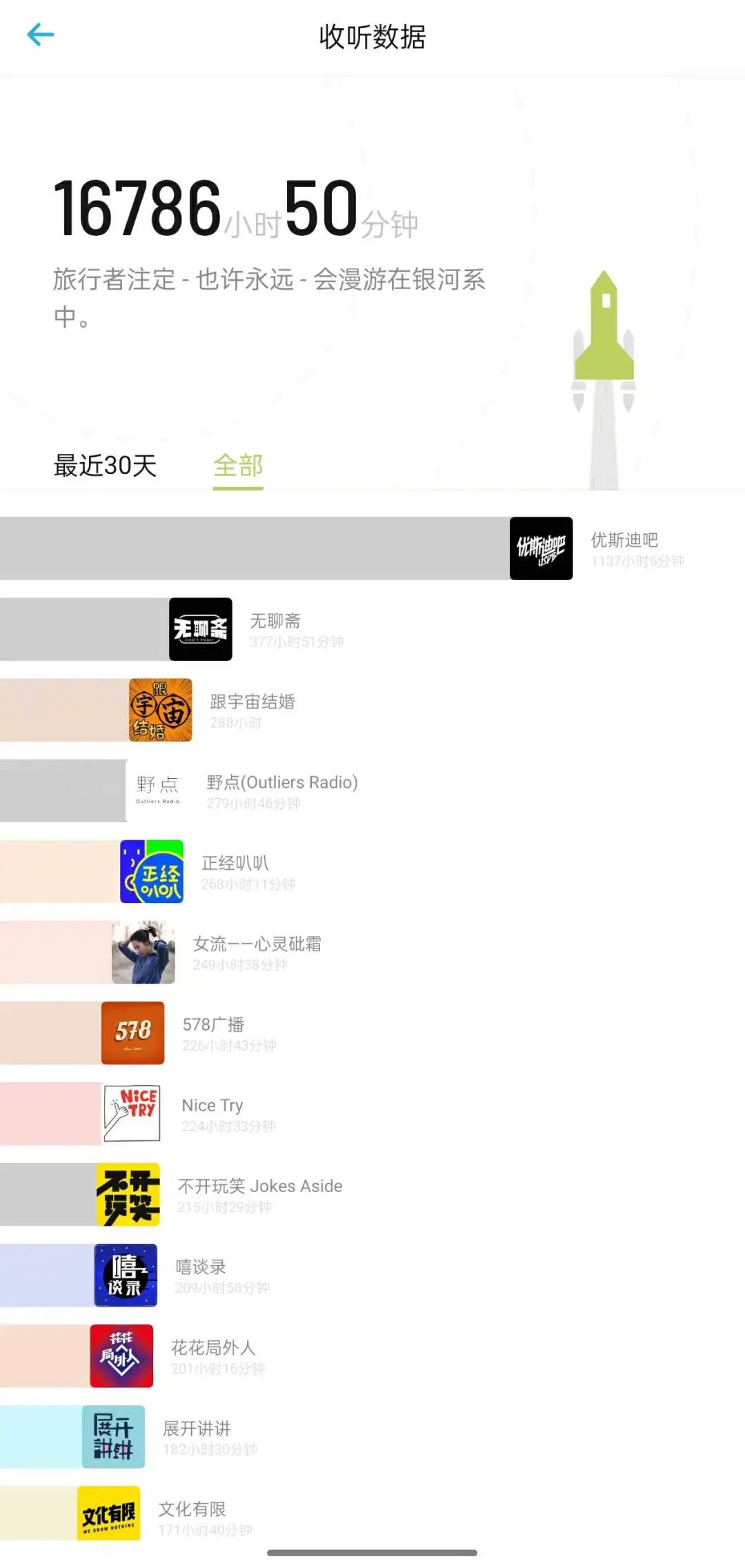
Task: Open 不开玩笑 Jokes Aside podcast
Action: pyautogui.click(x=259, y=1187)
